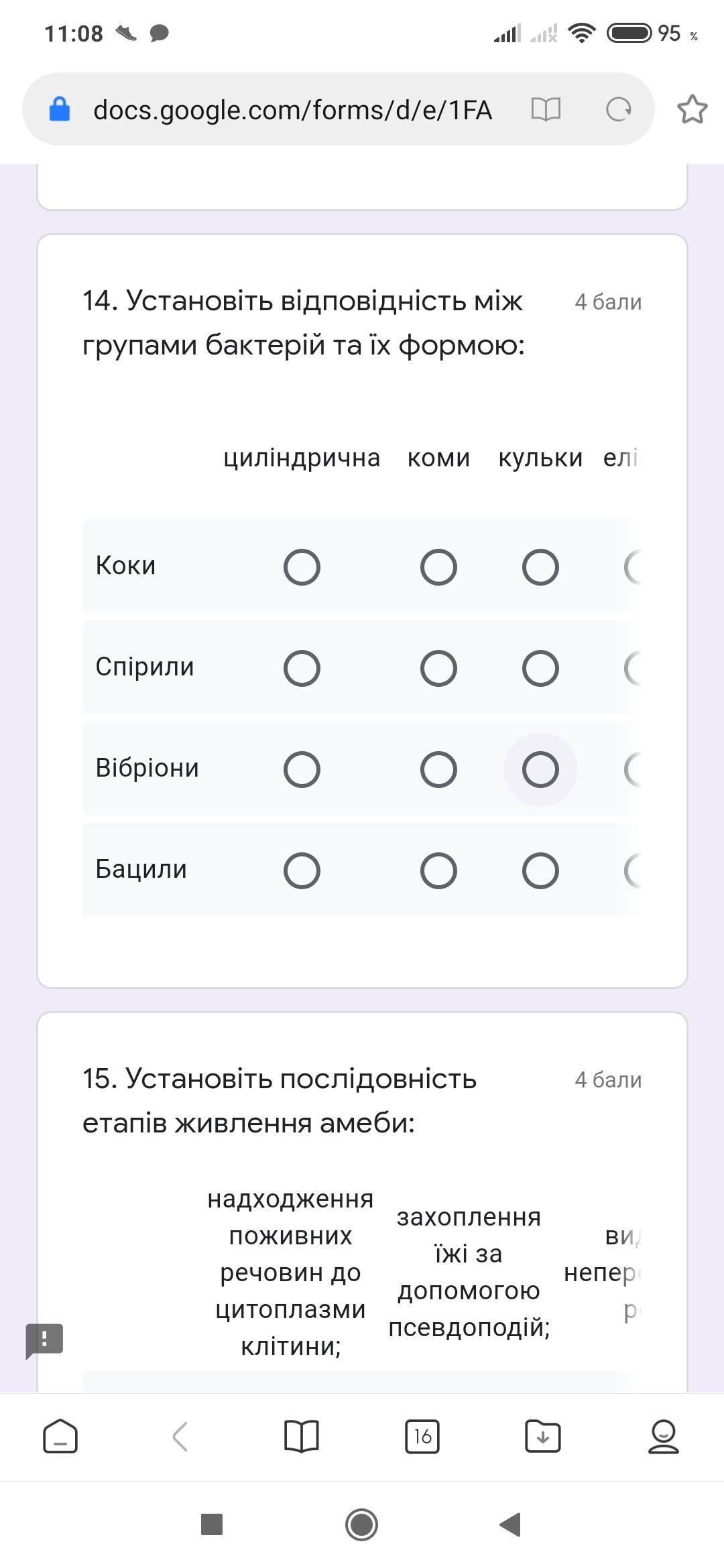Mark 'кульки' for the Вібріони row
Image resolution: width=724 pixels, height=1568 pixels.
coord(540,769)
